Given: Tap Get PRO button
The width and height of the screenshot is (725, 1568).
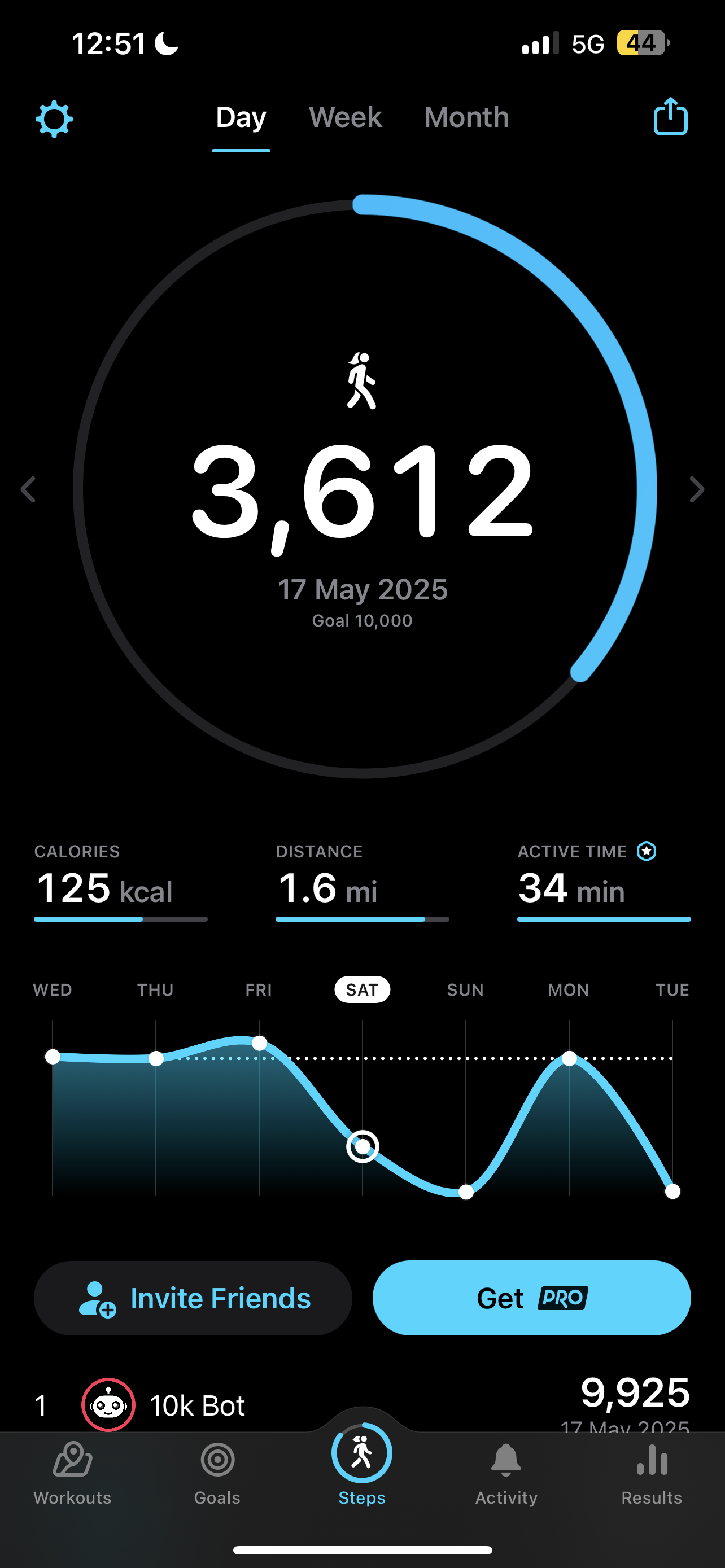Looking at the screenshot, I should pos(531,1298).
